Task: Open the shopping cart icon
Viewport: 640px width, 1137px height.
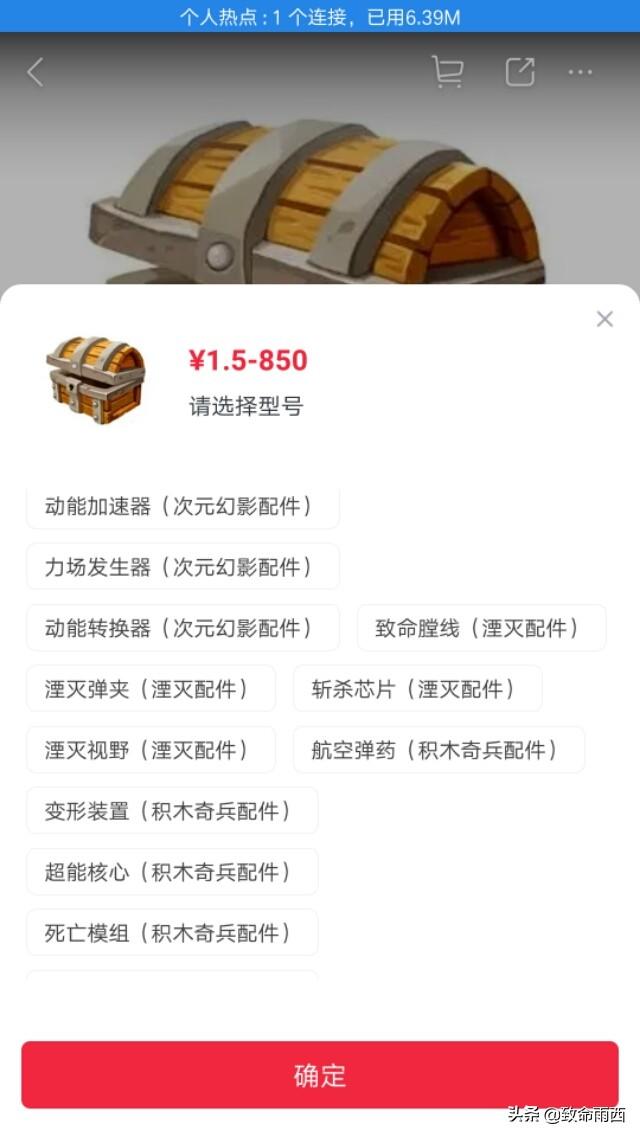Action: (x=449, y=72)
